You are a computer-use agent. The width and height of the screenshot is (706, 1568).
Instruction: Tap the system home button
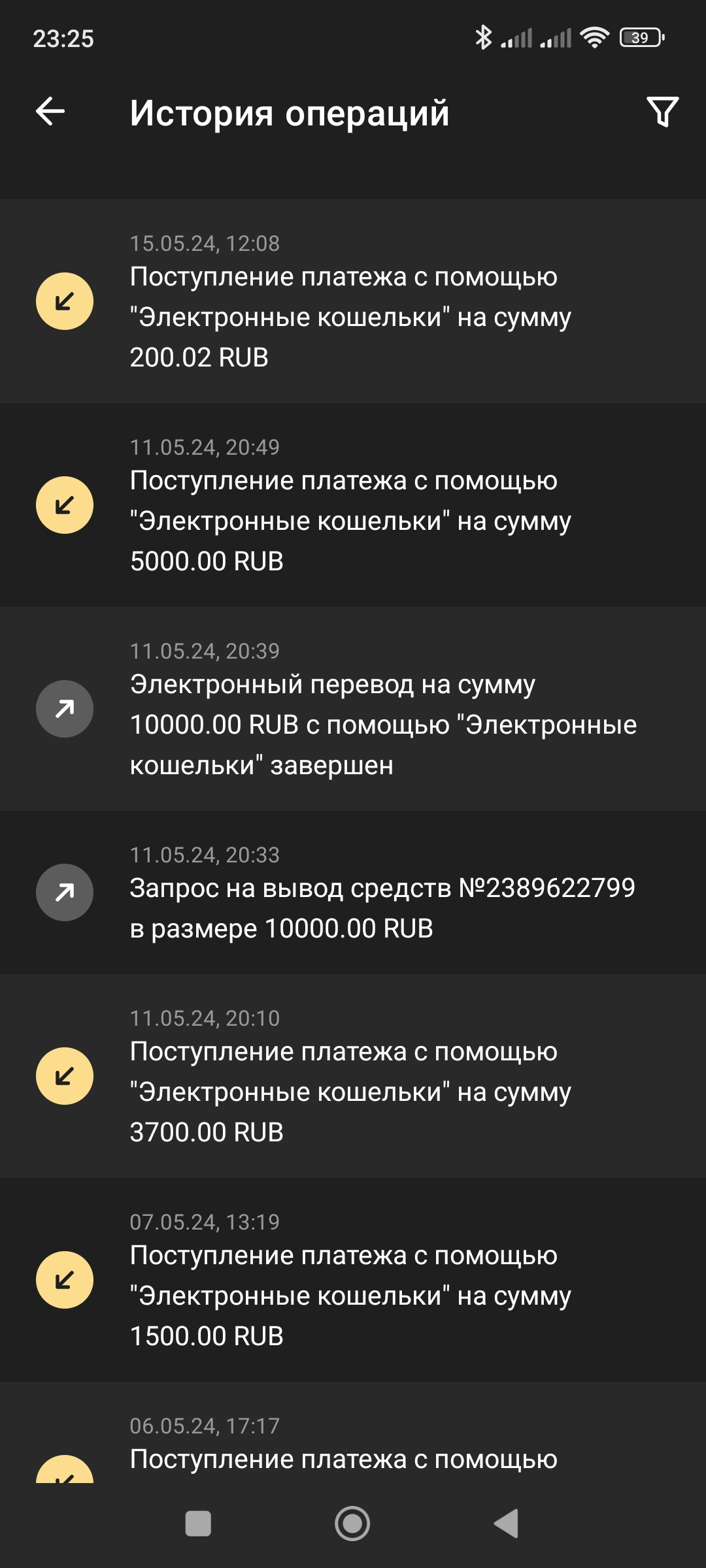point(352,1524)
